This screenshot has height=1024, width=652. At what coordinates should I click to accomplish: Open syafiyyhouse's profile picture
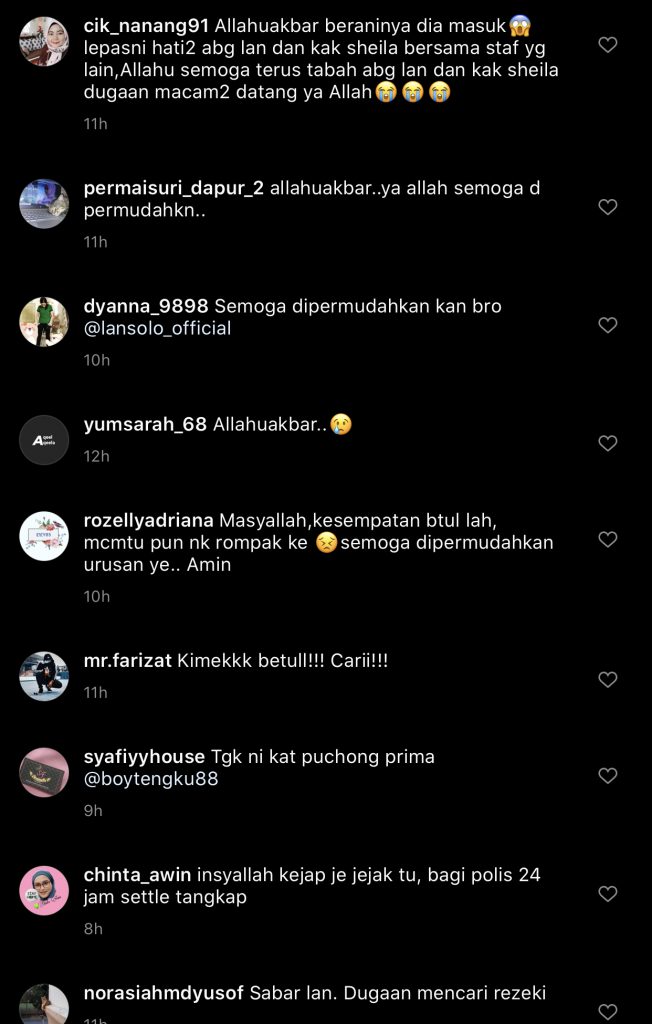44,772
